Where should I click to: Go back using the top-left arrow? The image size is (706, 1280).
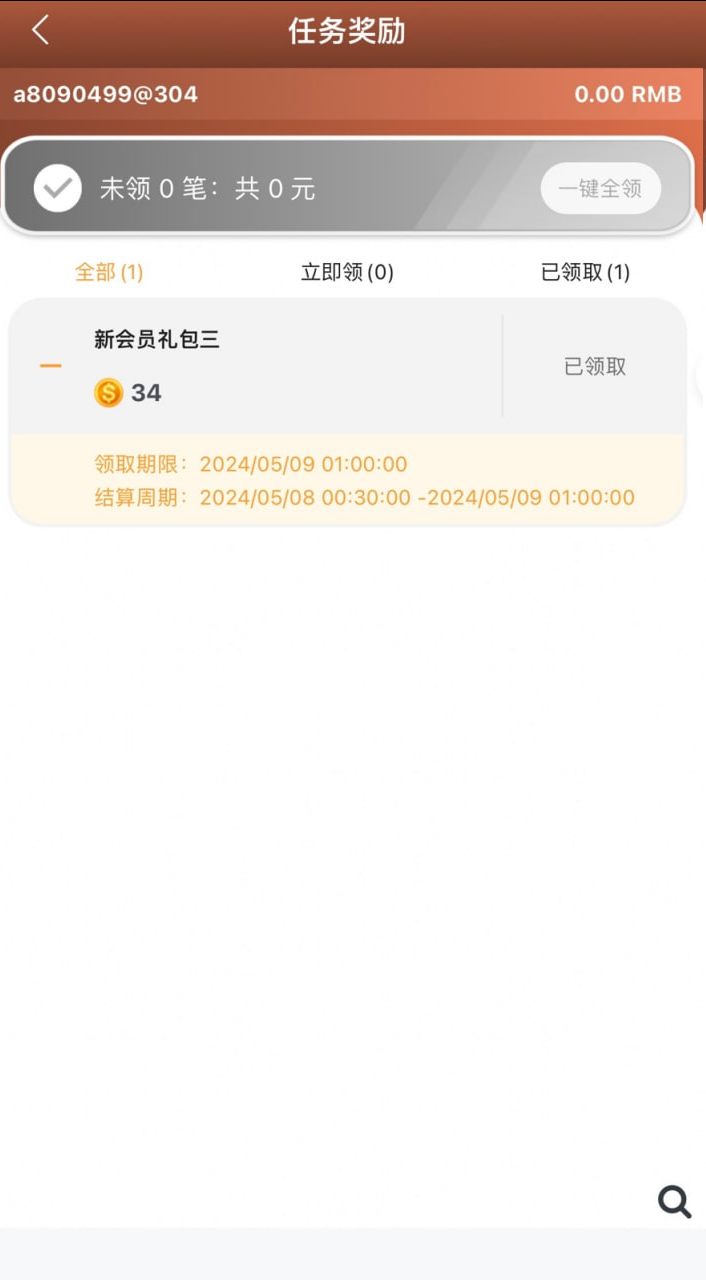(40, 30)
